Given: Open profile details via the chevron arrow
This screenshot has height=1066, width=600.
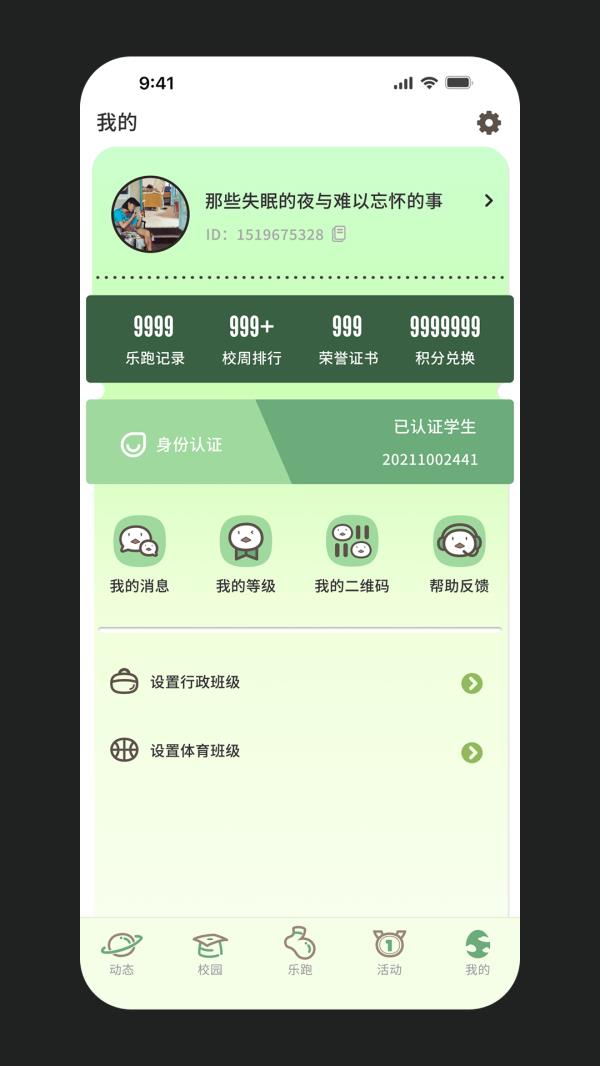Looking at the screenshot, I should click(x=489, y=201).
